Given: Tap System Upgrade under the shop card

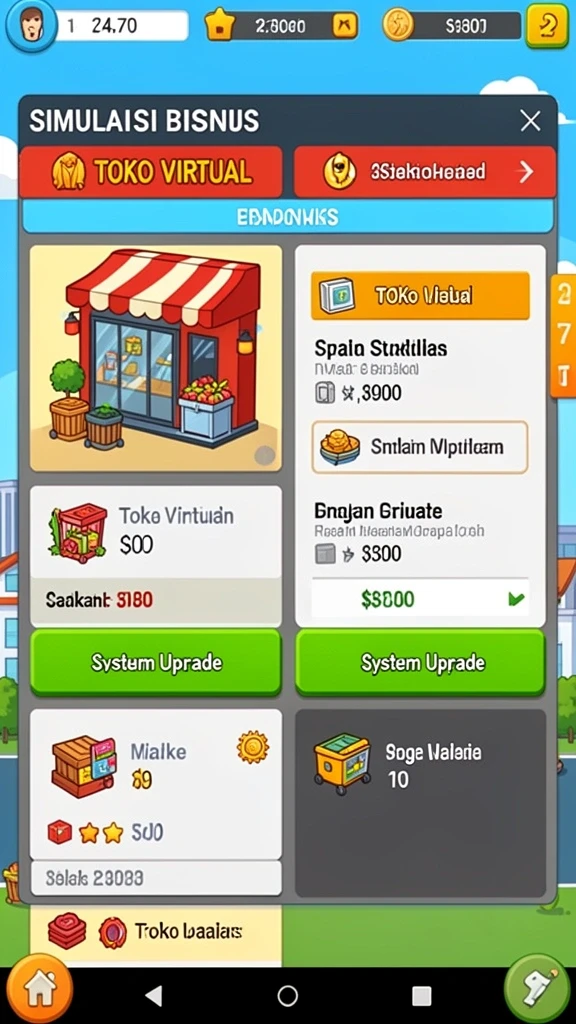Looking at the screenshot, I should 156,663.
